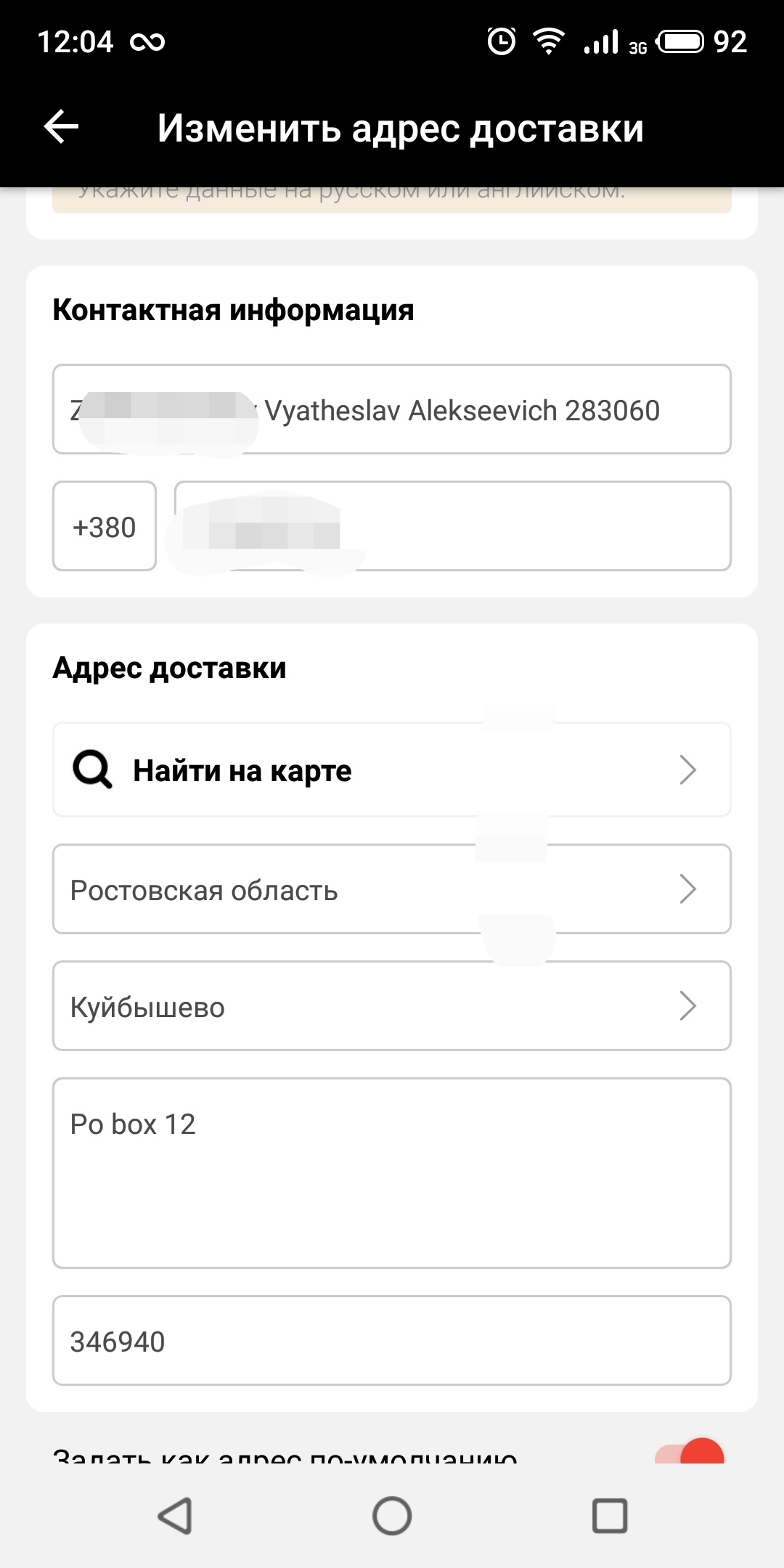
Task: Tap the system home button
Action: tap(392, 1516)
